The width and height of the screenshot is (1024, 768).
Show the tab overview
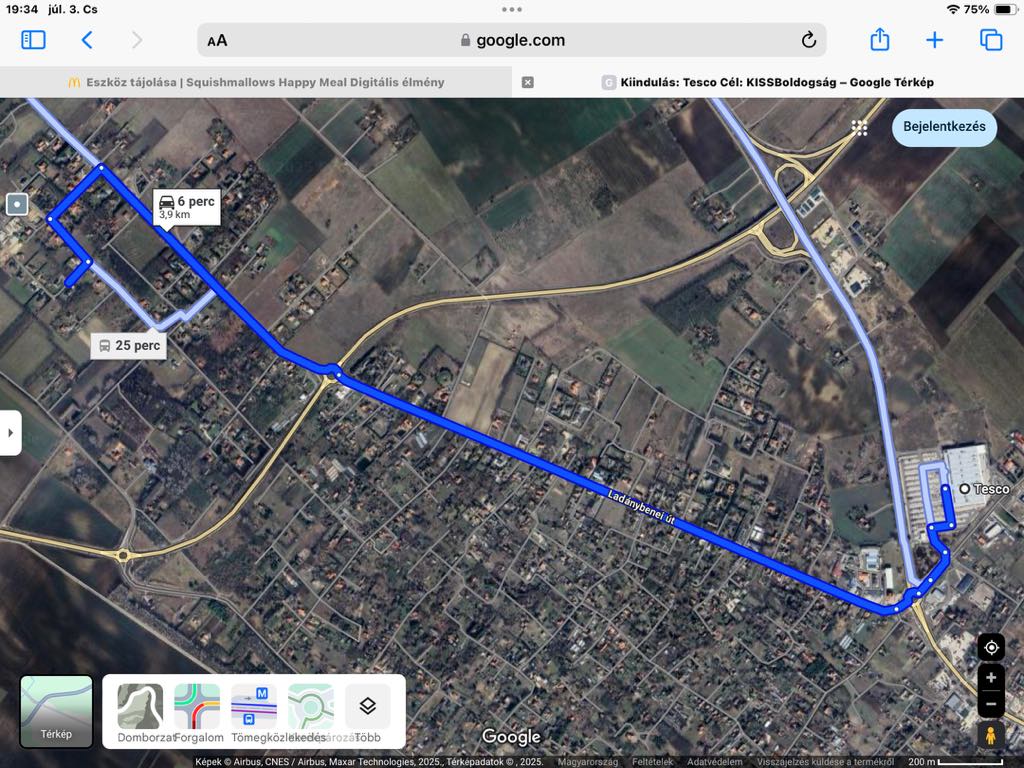[x=990, y=40]
